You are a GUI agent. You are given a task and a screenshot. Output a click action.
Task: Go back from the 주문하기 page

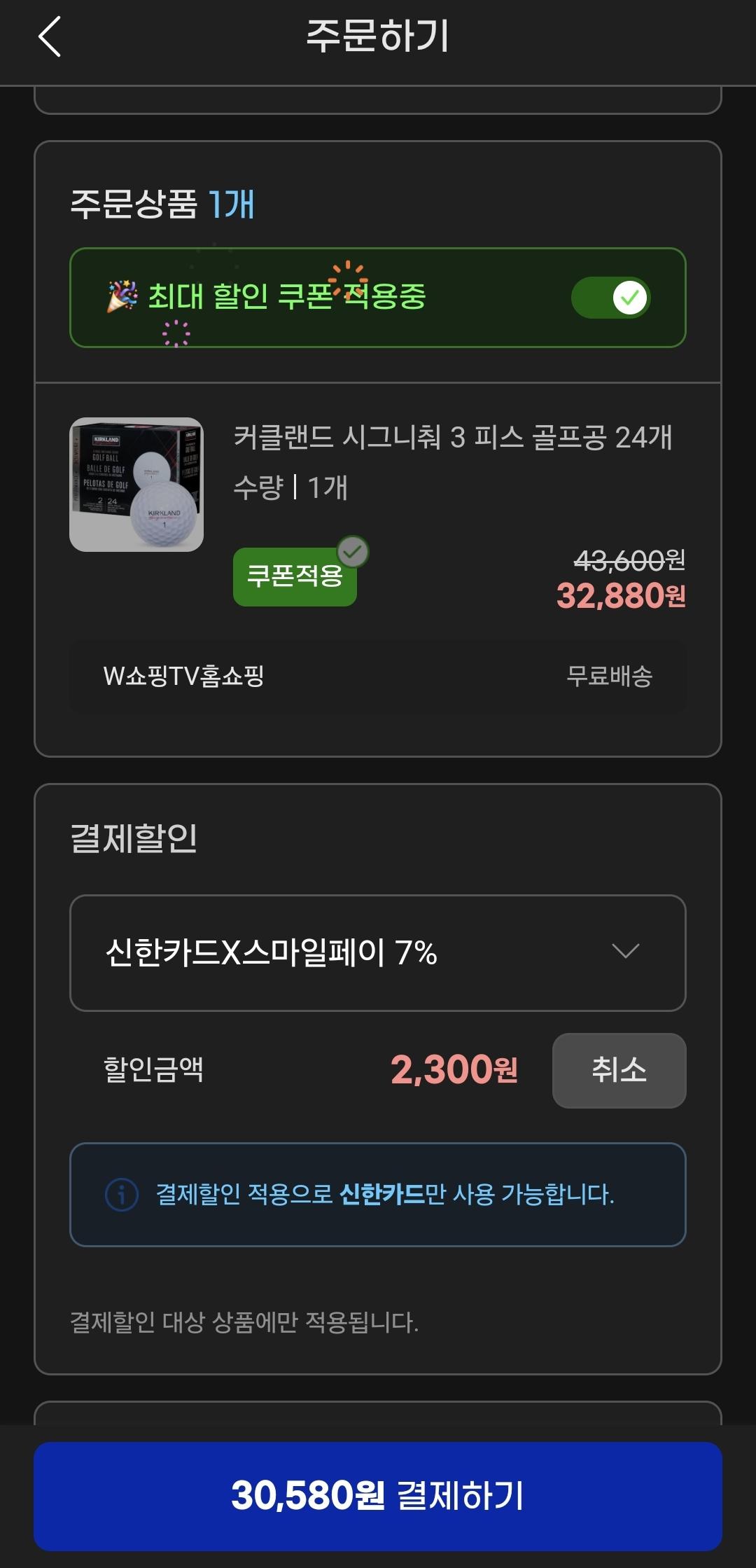click(50, 36)
